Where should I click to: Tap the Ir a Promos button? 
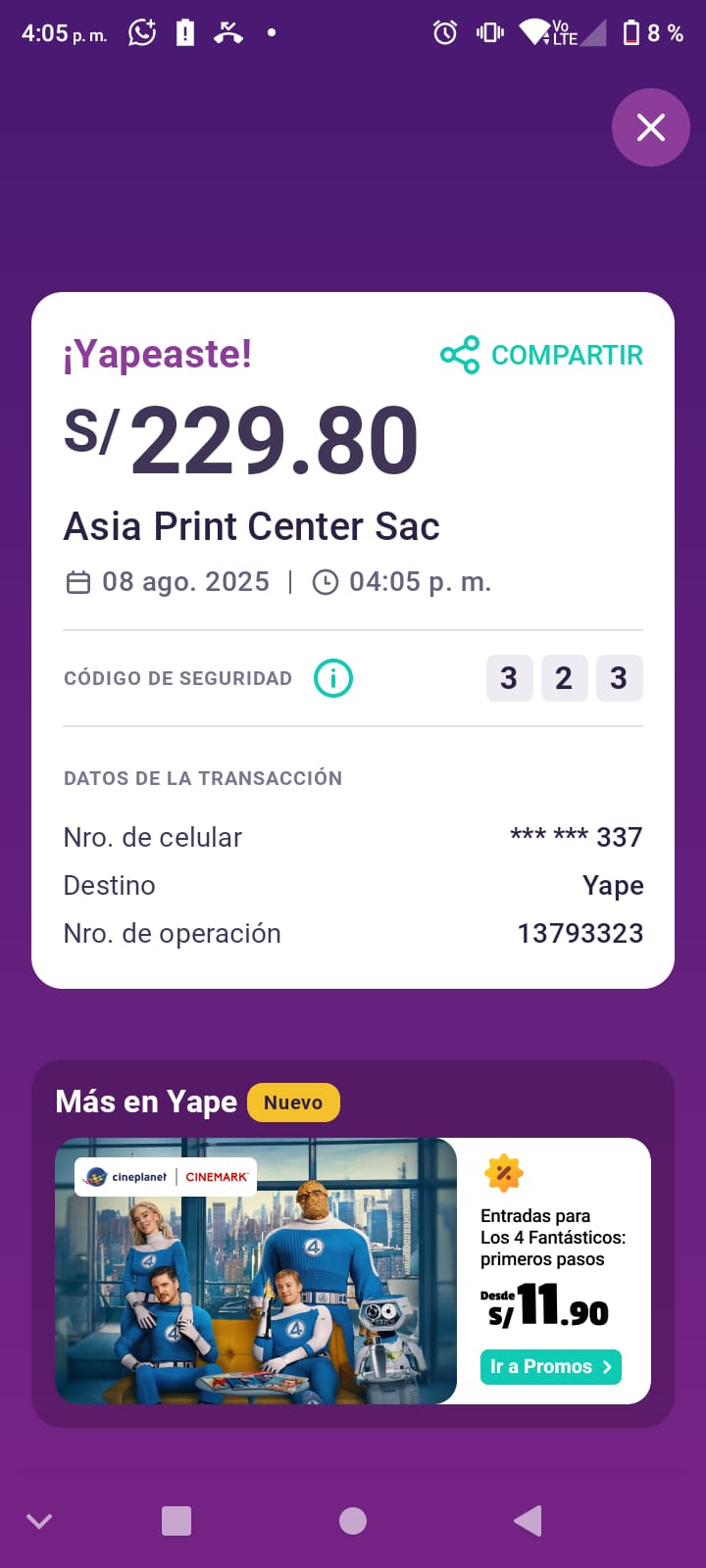click(550, 1366)
